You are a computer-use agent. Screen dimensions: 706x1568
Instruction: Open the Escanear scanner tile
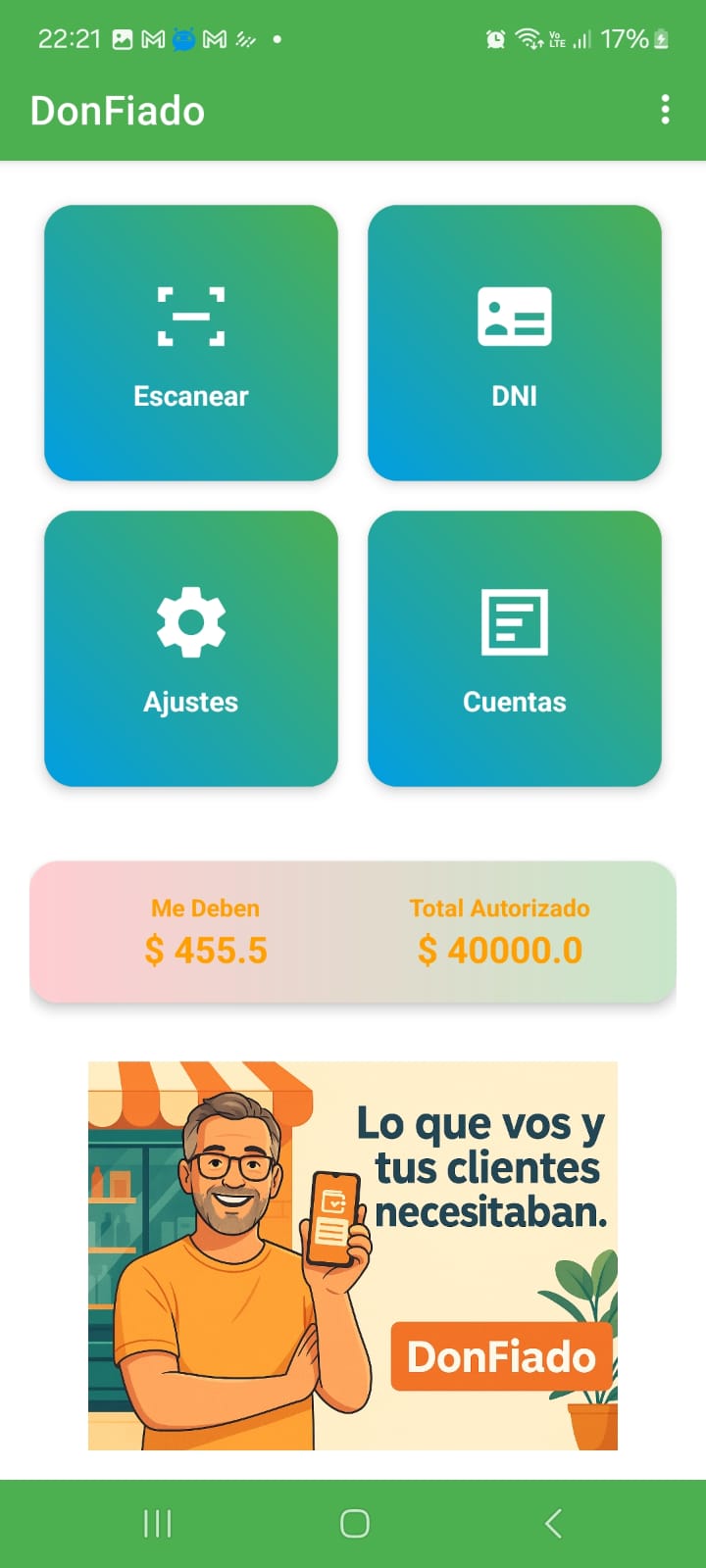(x=191, y=343)
